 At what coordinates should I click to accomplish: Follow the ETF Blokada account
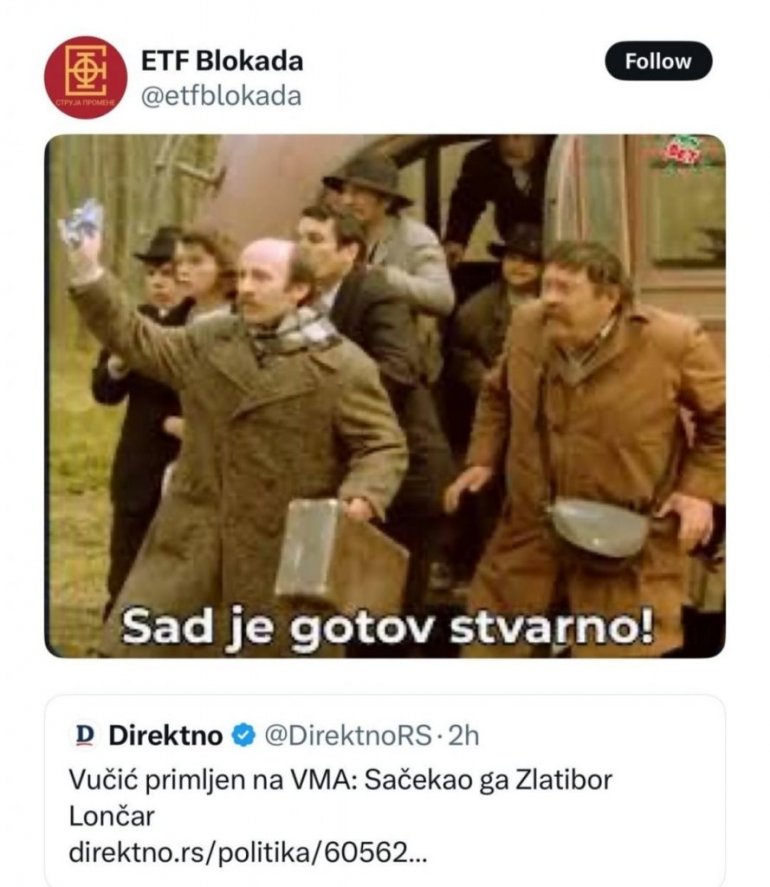[x=658, y=61]
